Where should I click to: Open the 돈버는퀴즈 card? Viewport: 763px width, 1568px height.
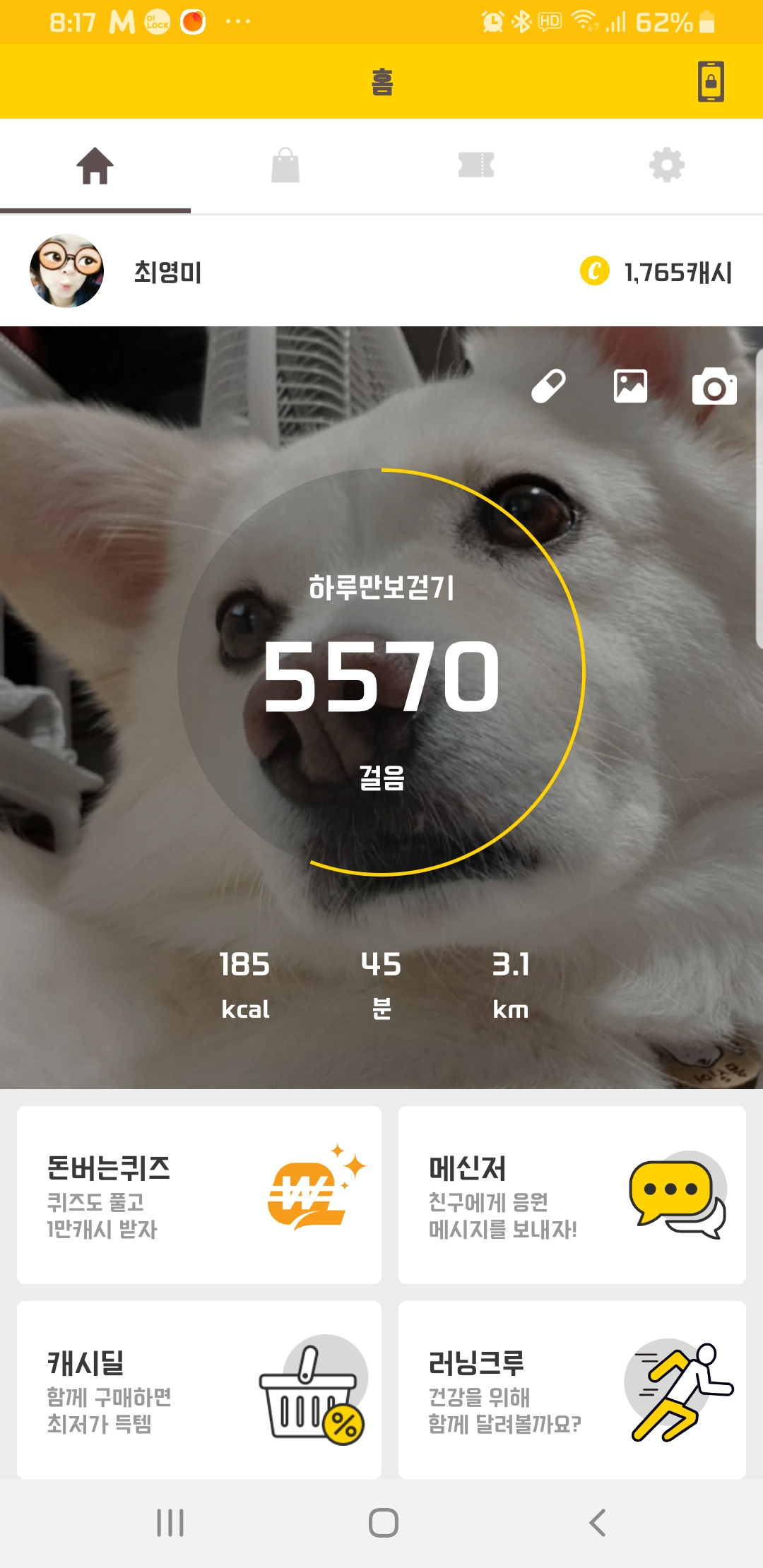pyautogui.click(x=199, y=1195)
